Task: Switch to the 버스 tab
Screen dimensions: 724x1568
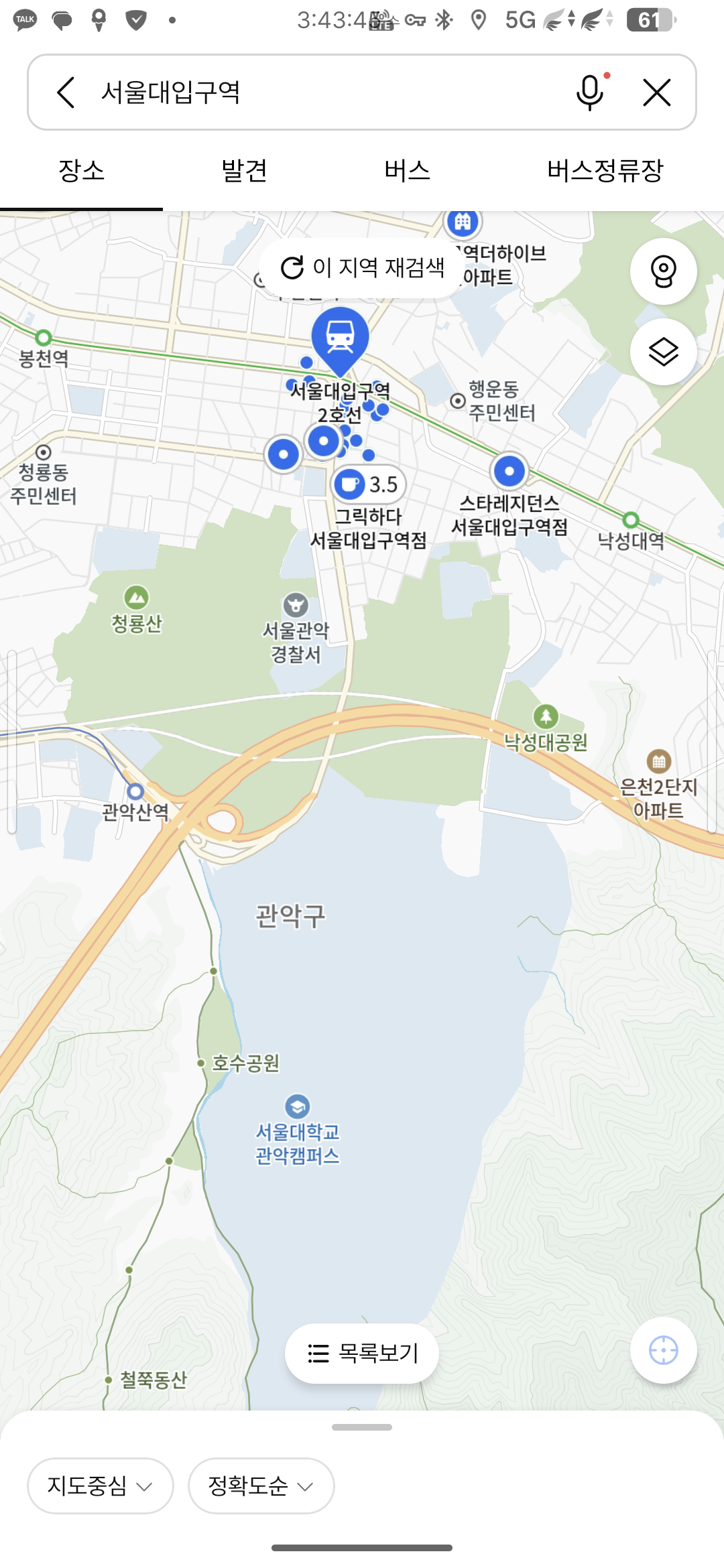Action: (407, 171)
